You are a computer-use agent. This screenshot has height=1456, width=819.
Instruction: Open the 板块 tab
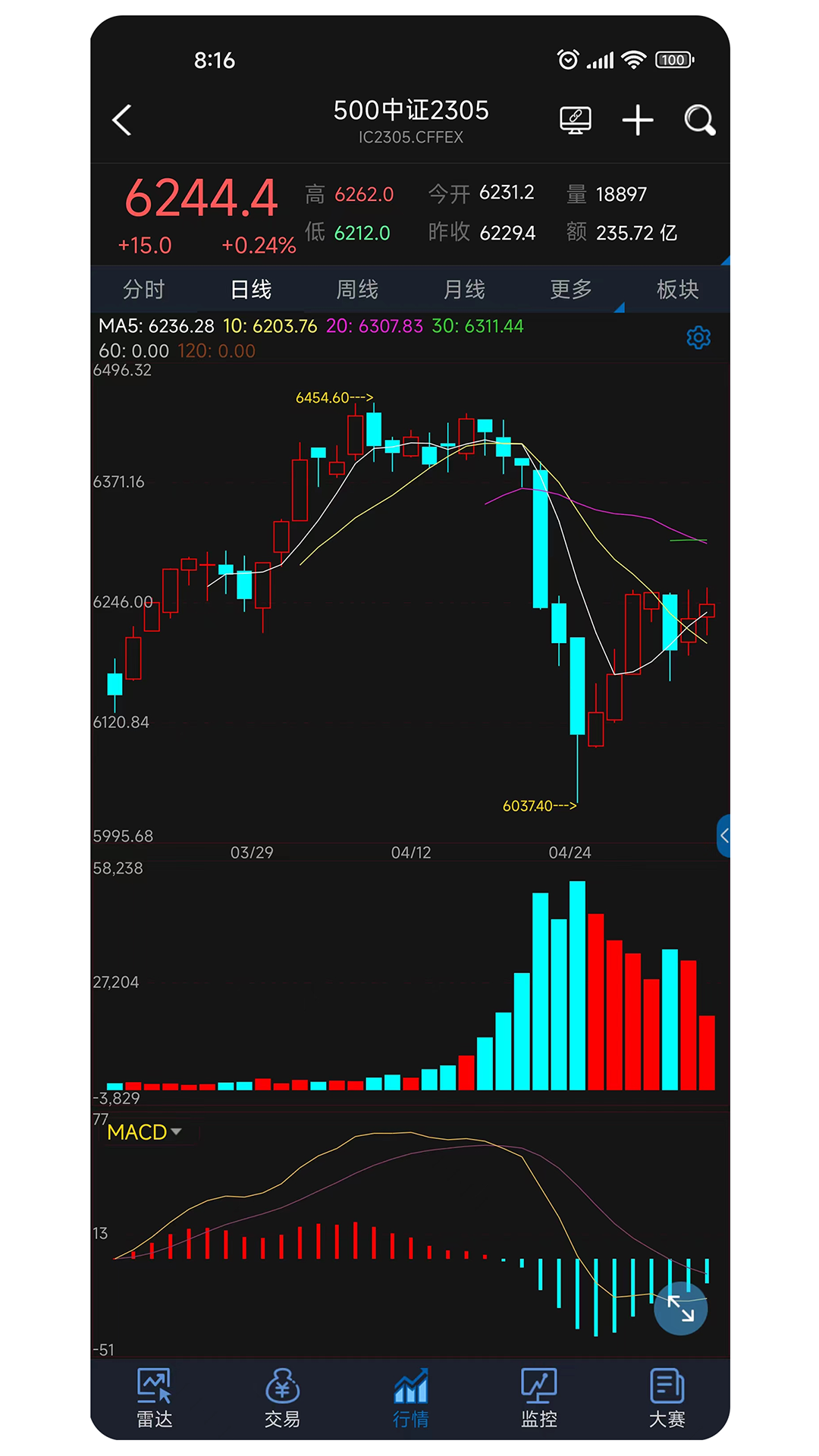[x=677, y=289]
